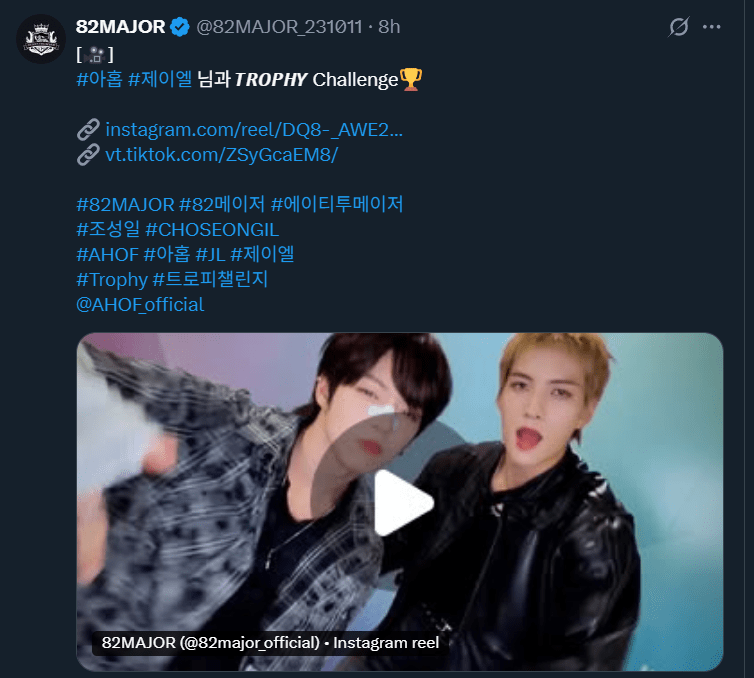
Task: Visit the @AHOF_official mention
Action: (140, 304)
